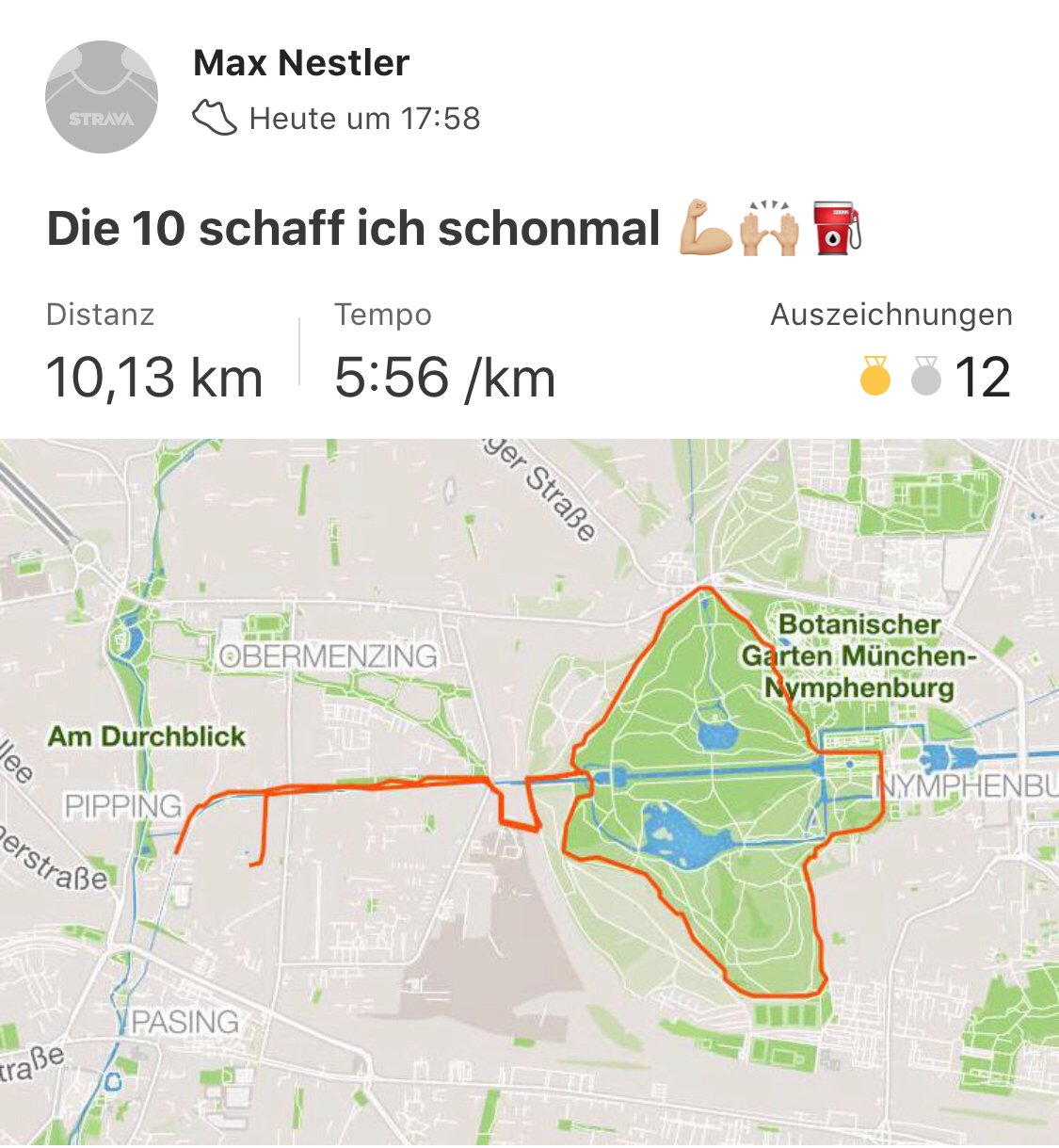The image size is (1059, 1148).
Task: Open the Max Nestler profile name
Action: coord(300,63)
